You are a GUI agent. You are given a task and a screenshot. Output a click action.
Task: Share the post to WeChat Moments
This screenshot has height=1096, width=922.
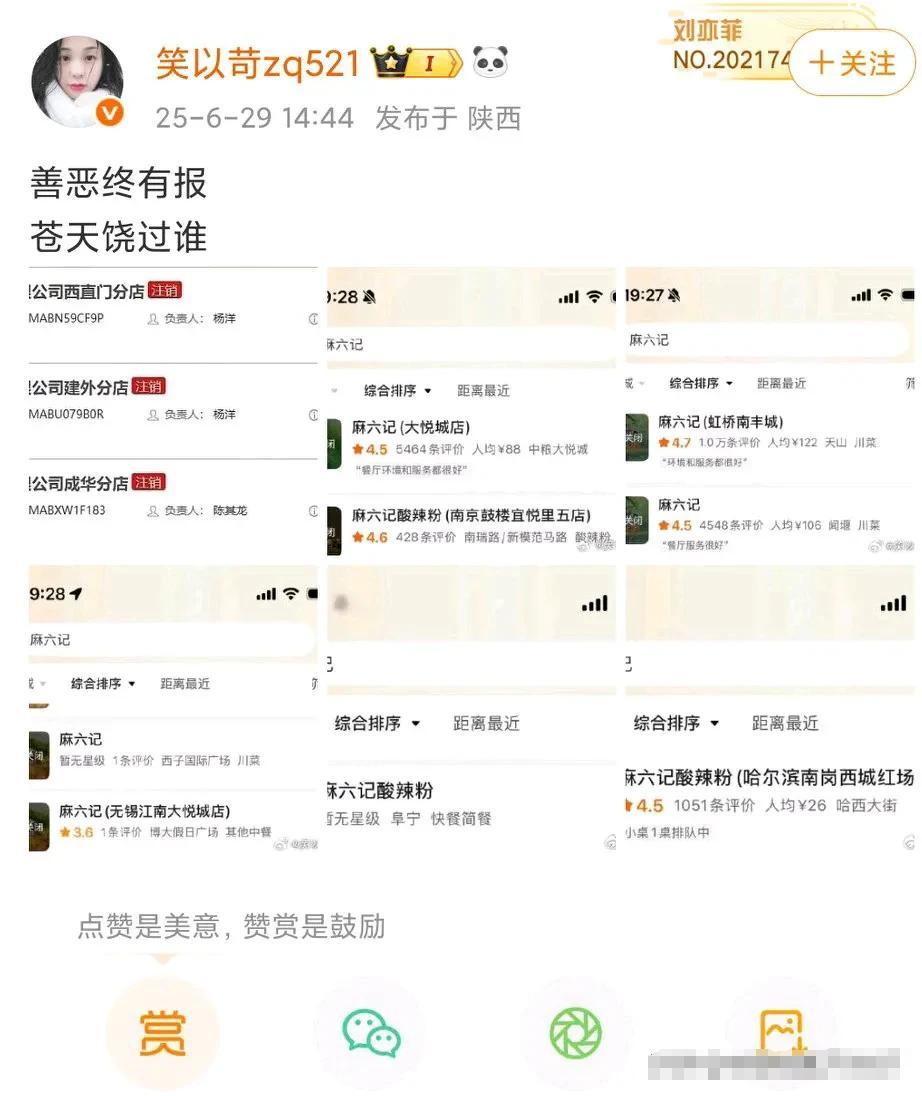pos(576,1032)
